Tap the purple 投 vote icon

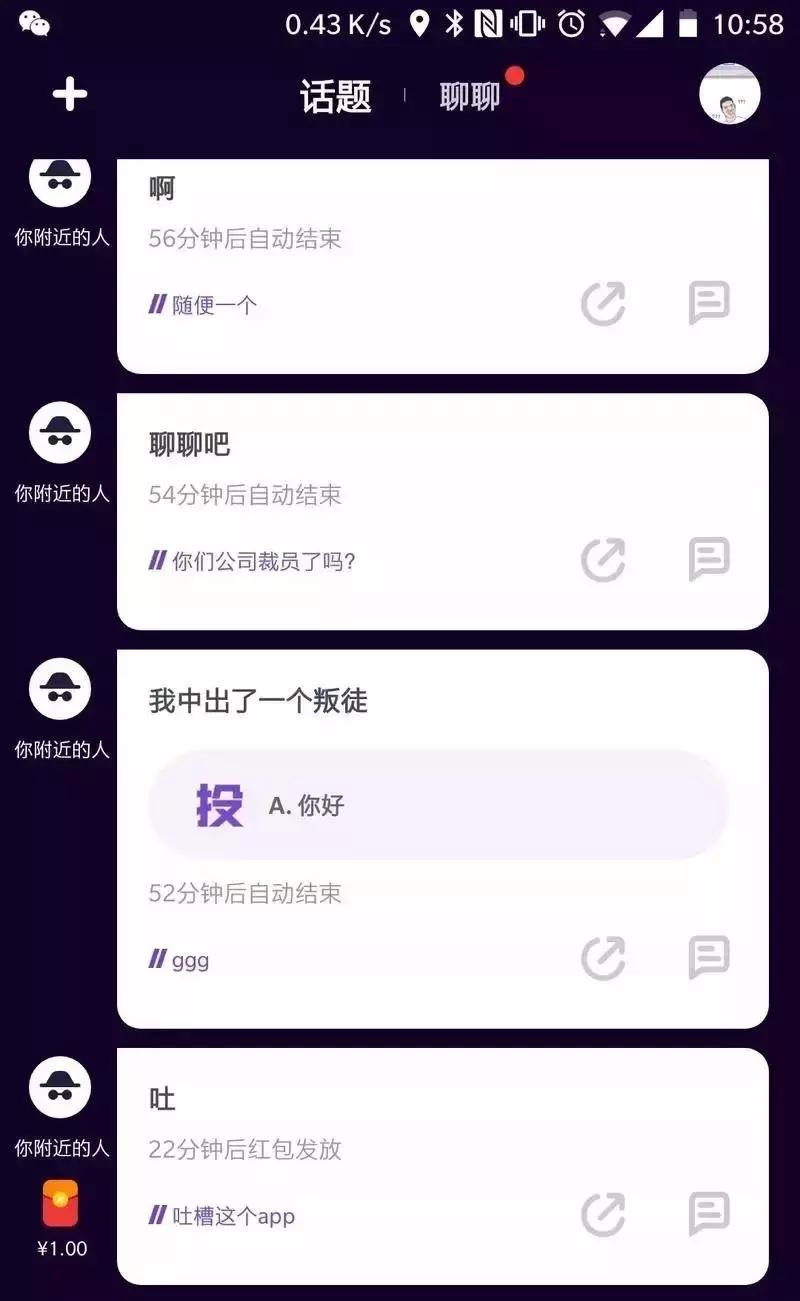point(220,805)
